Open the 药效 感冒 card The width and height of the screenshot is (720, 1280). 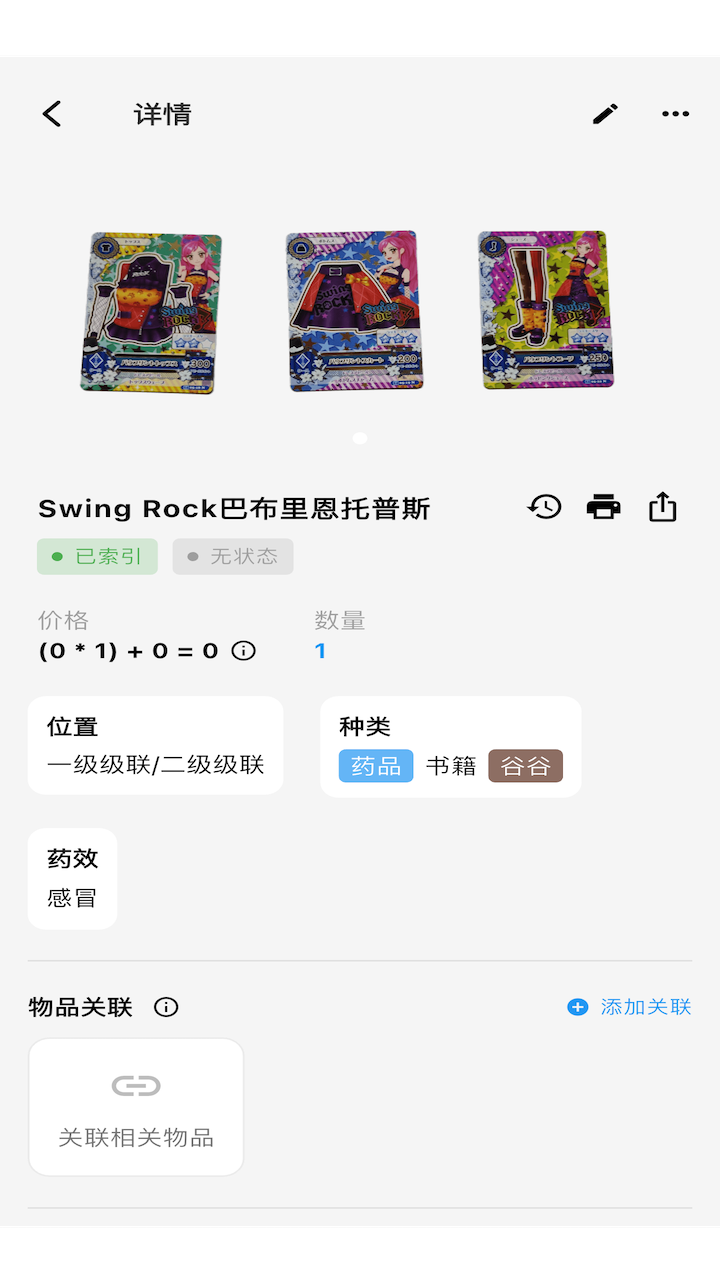pos(72,878)
